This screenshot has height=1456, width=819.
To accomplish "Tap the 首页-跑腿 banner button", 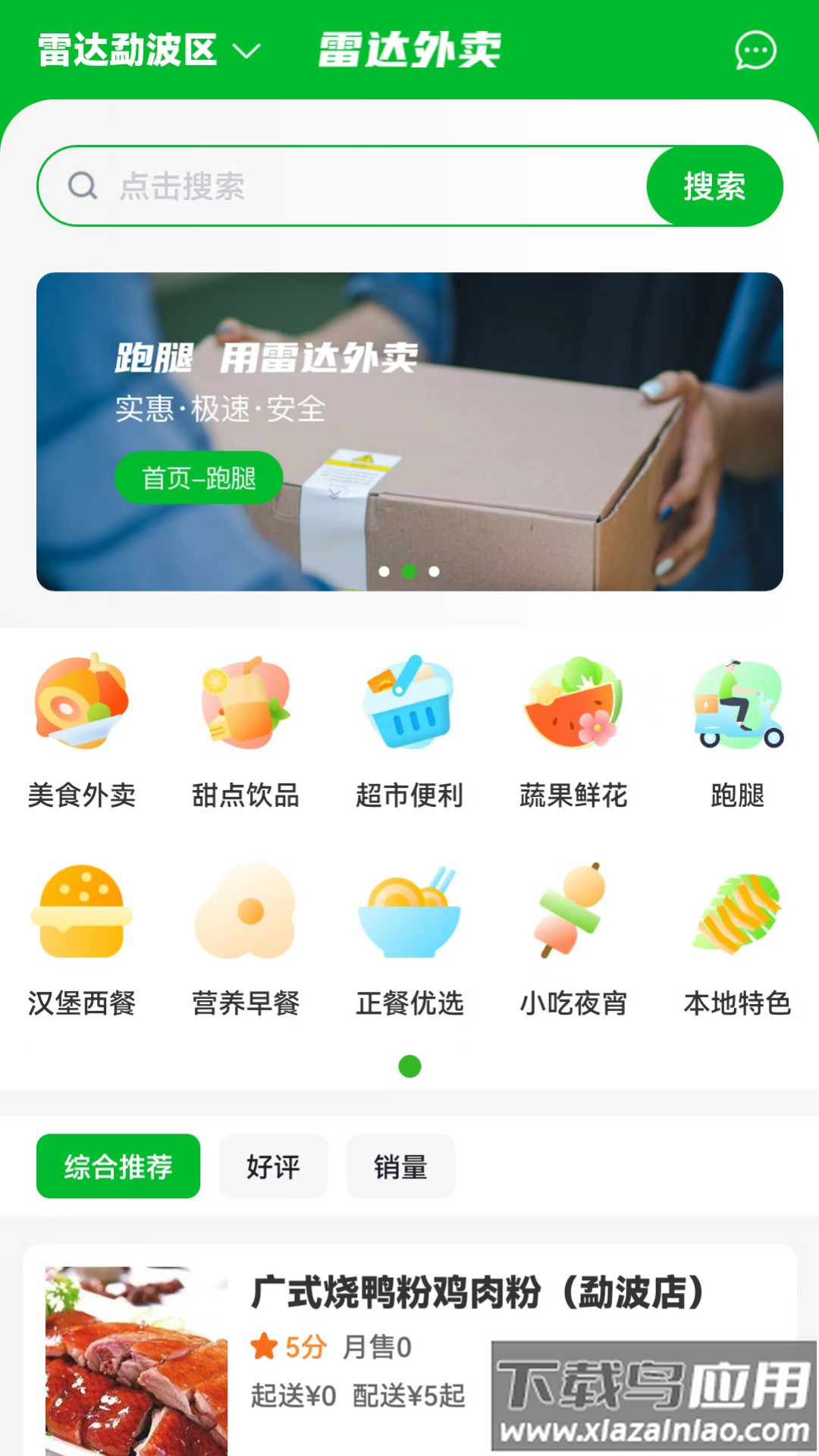I will (x=201, y=477).
